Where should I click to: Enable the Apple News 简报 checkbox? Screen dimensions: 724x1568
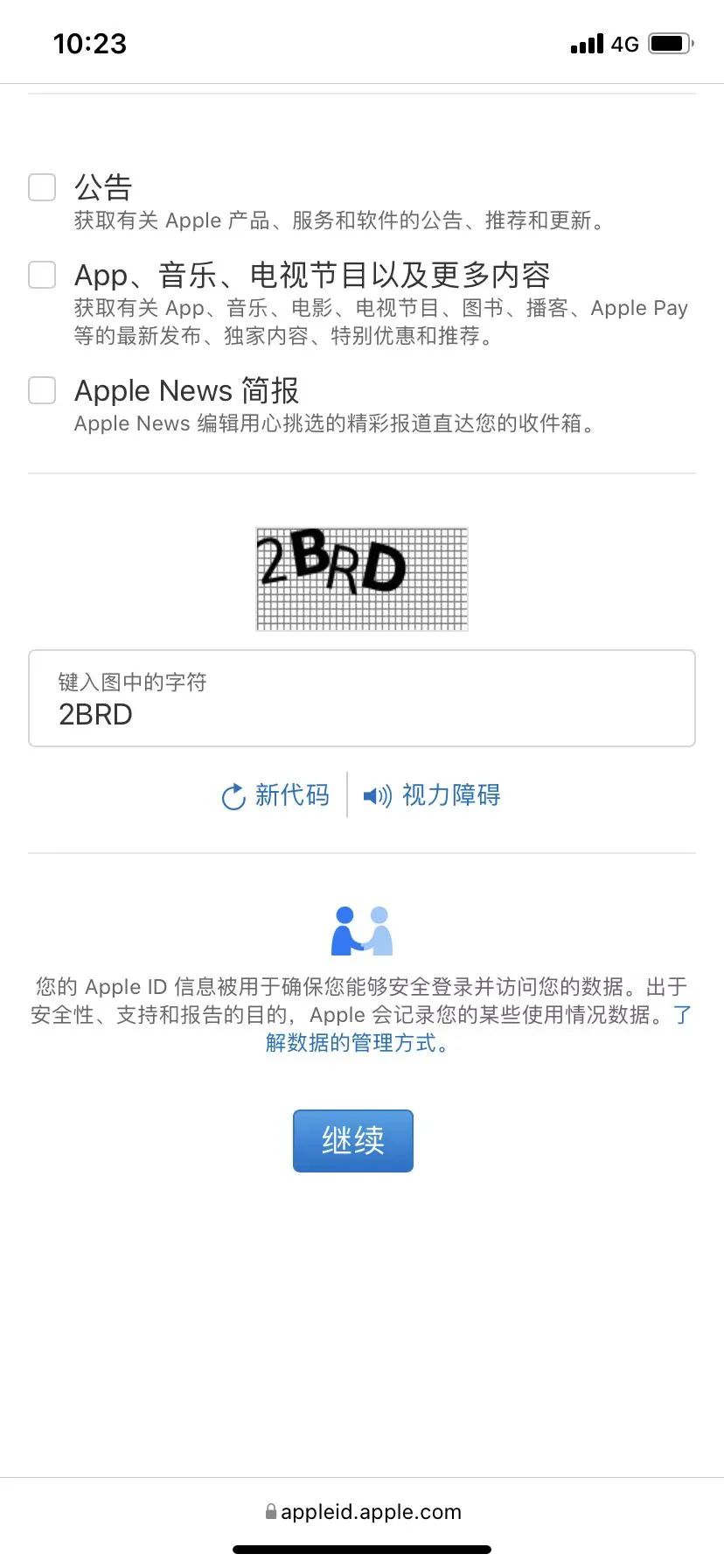coord(41,390)
